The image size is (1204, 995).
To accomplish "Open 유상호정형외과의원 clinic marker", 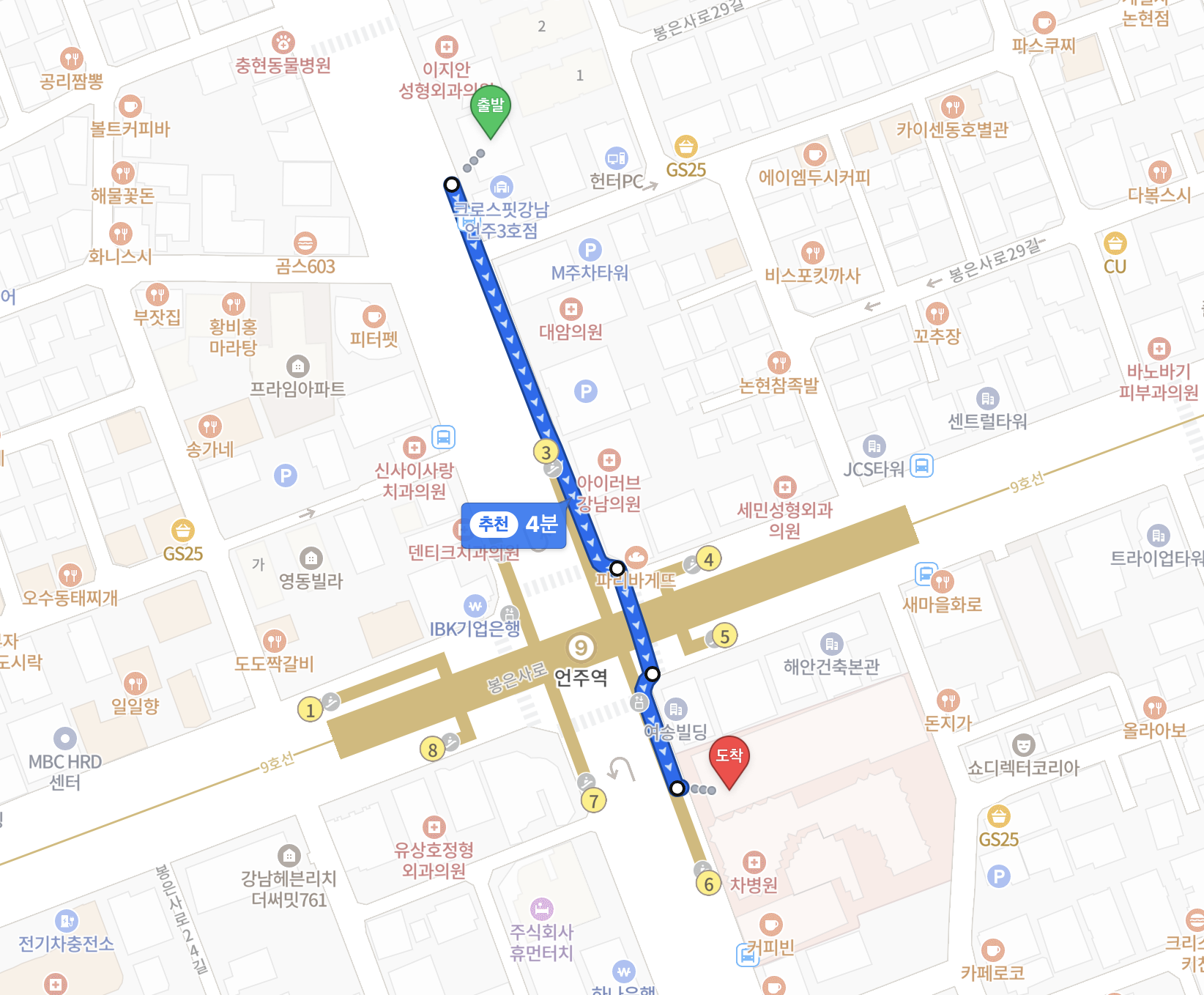I will [434, 828].
